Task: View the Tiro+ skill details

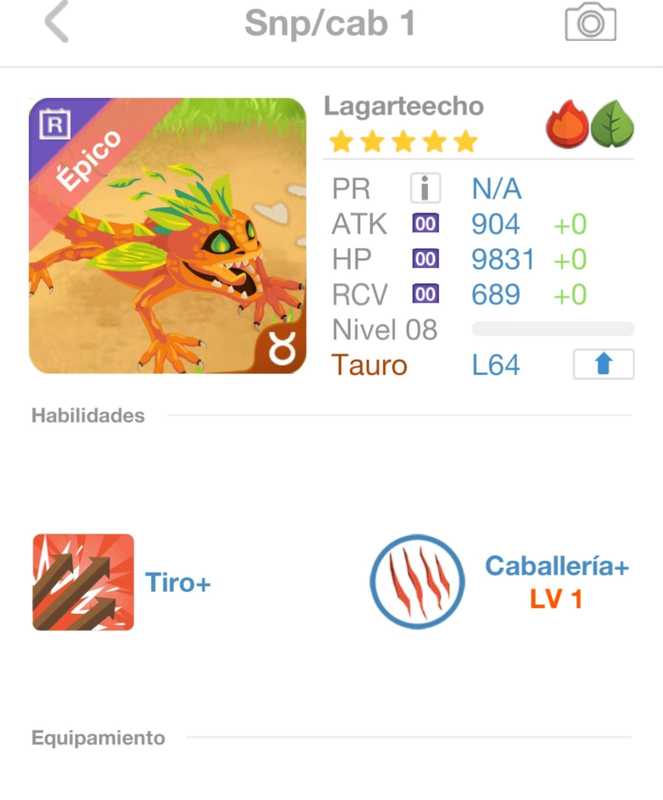Action: (83, 582)
